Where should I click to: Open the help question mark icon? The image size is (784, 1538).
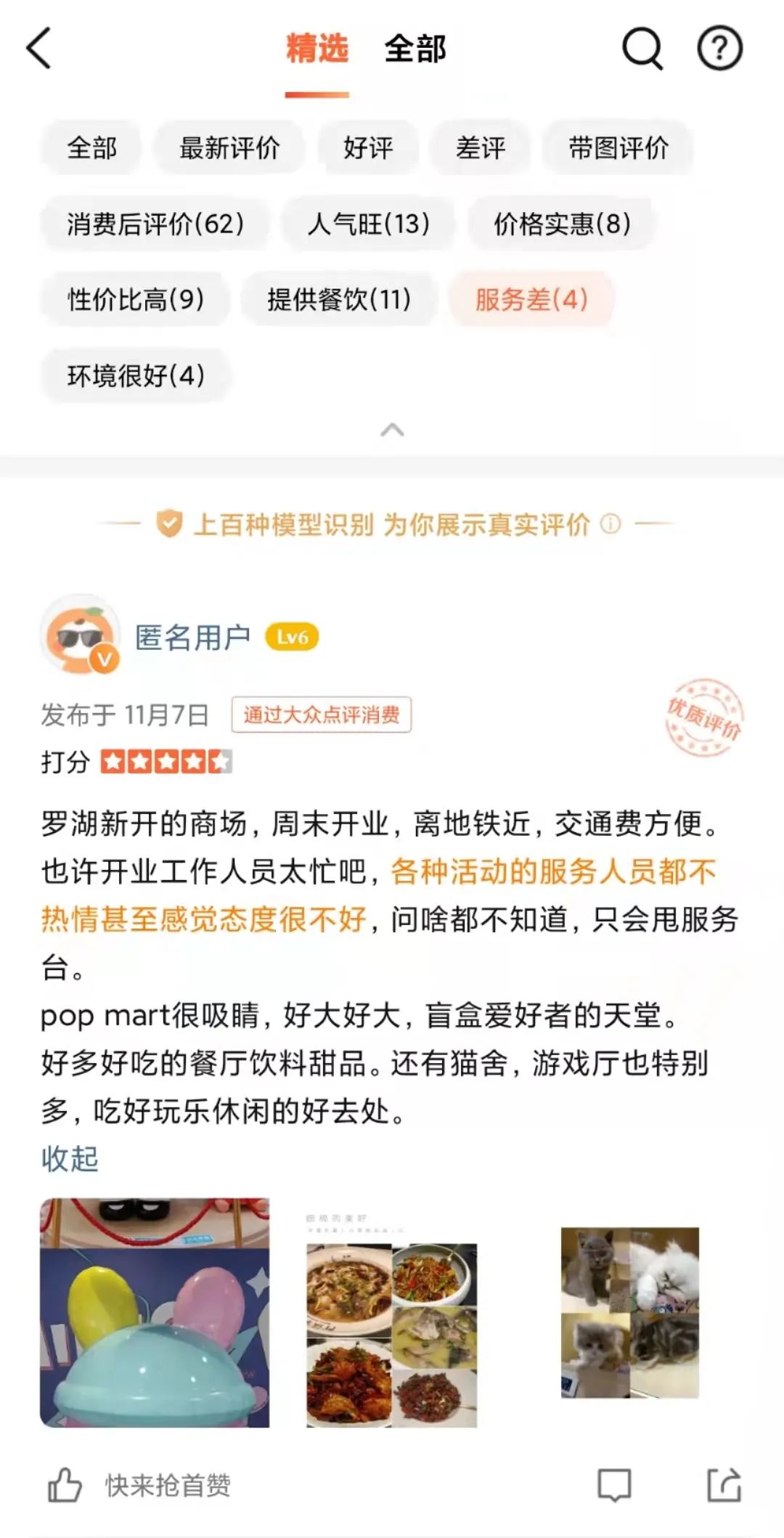point(719,49)
